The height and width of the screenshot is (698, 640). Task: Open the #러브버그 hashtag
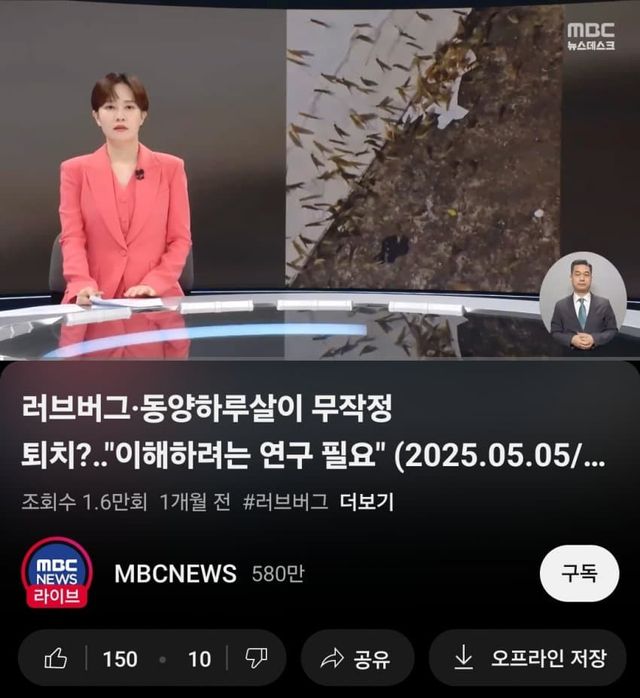coord(285,502)
